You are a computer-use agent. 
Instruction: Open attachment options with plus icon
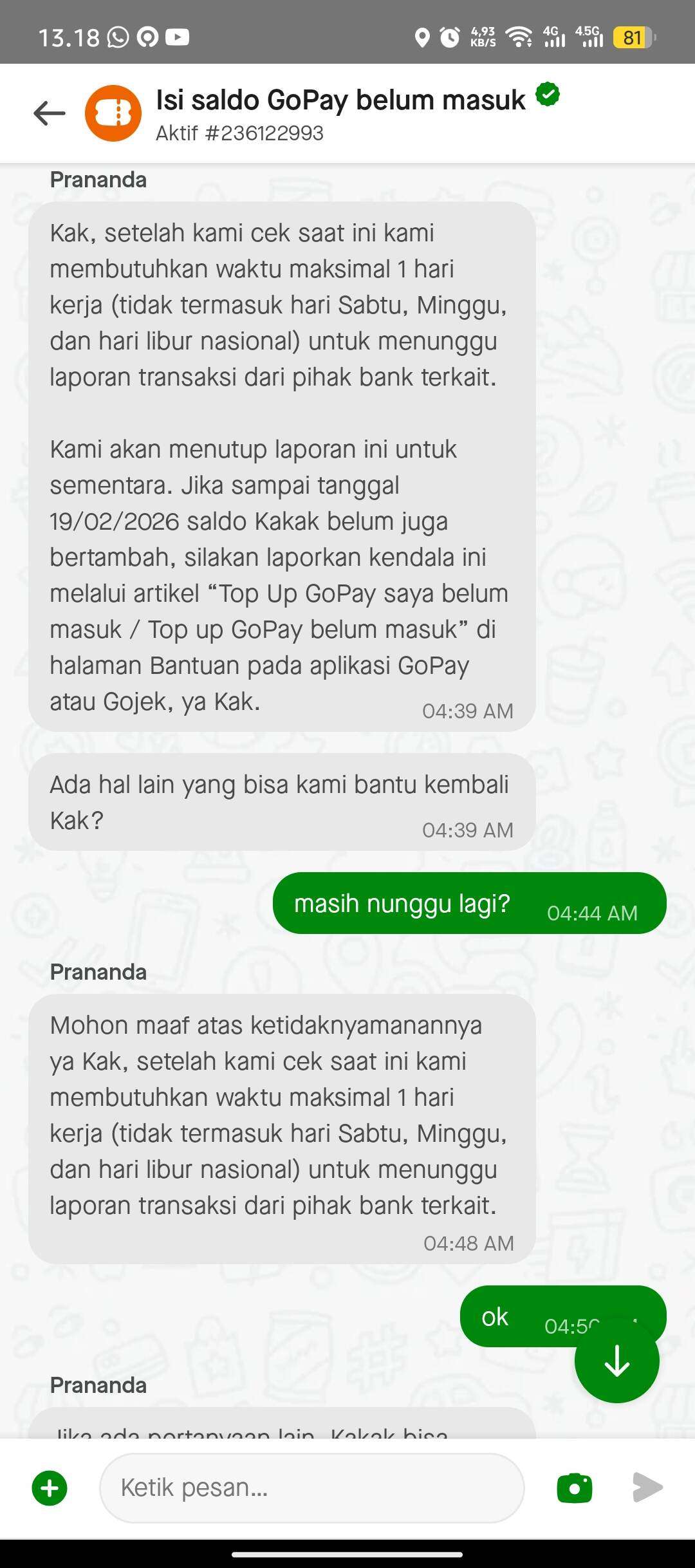point(50,1488)
